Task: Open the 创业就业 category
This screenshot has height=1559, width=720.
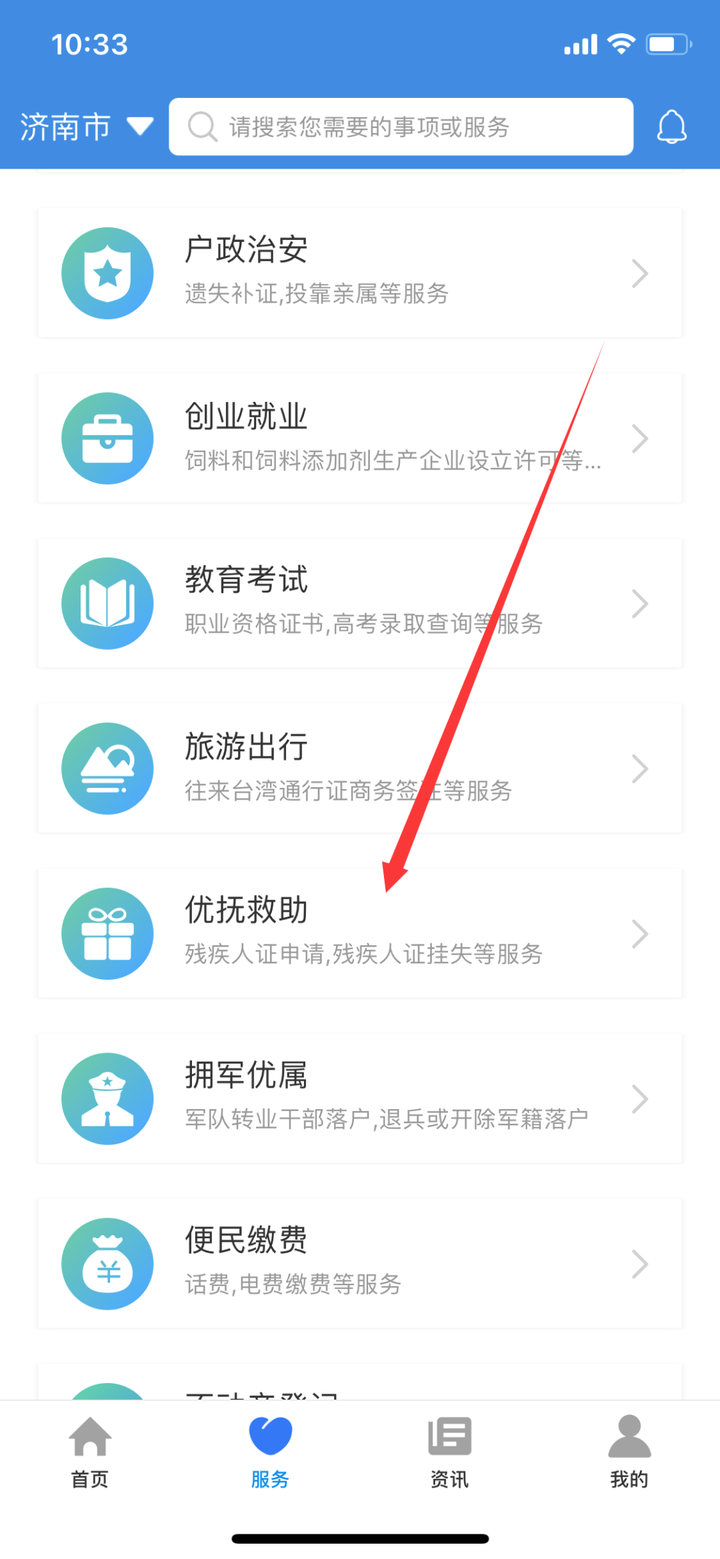Action: click(x=360, y=438)
